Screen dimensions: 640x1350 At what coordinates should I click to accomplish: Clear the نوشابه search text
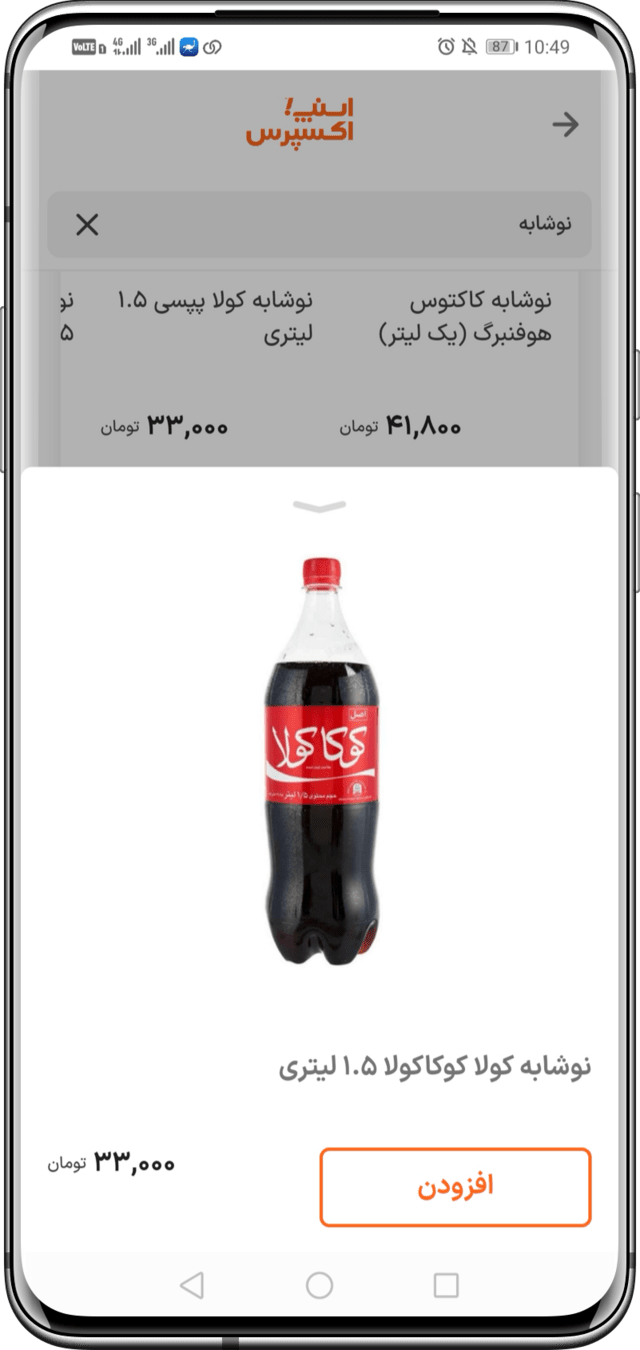coord(88,225)
